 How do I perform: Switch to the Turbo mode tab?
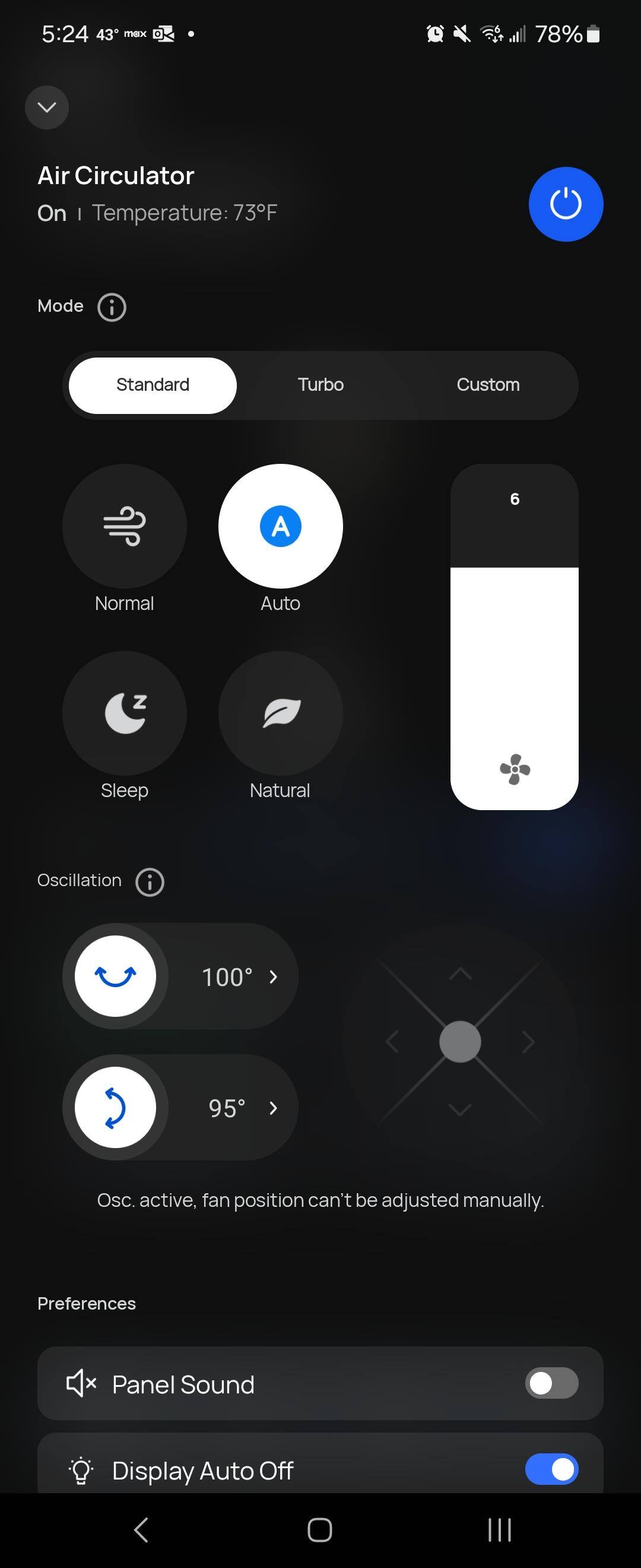(x=320, y=385)
